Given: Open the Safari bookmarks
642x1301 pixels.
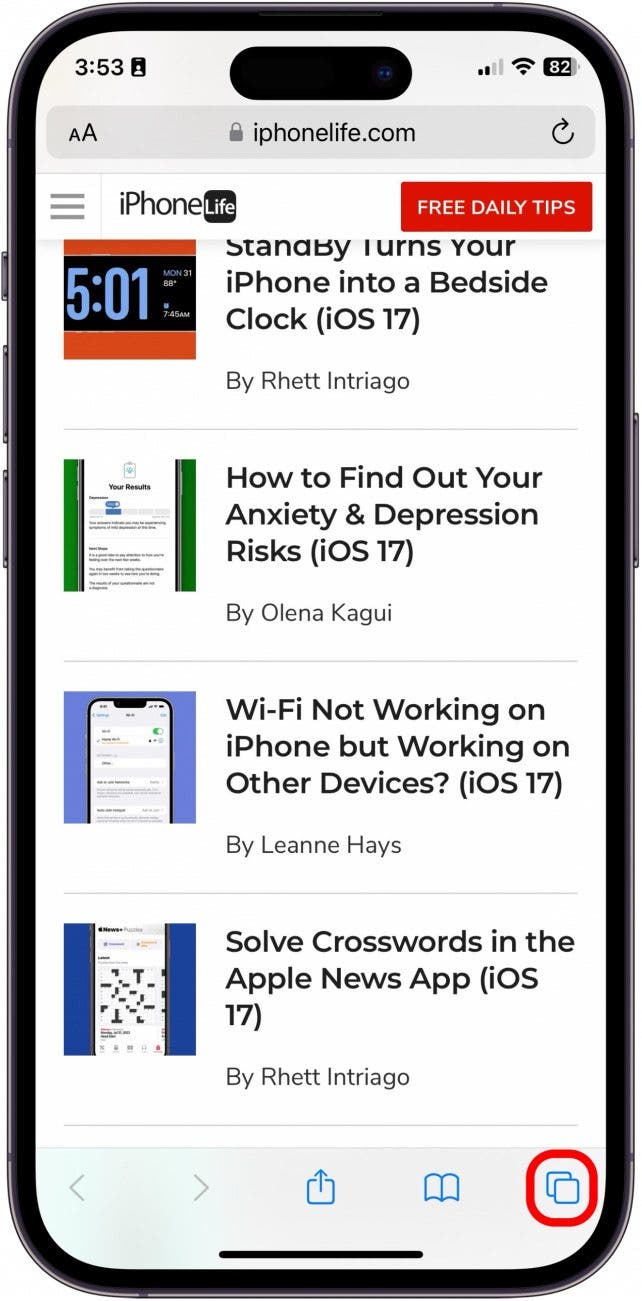Looking at the screenshot, I should point(441,1188).
